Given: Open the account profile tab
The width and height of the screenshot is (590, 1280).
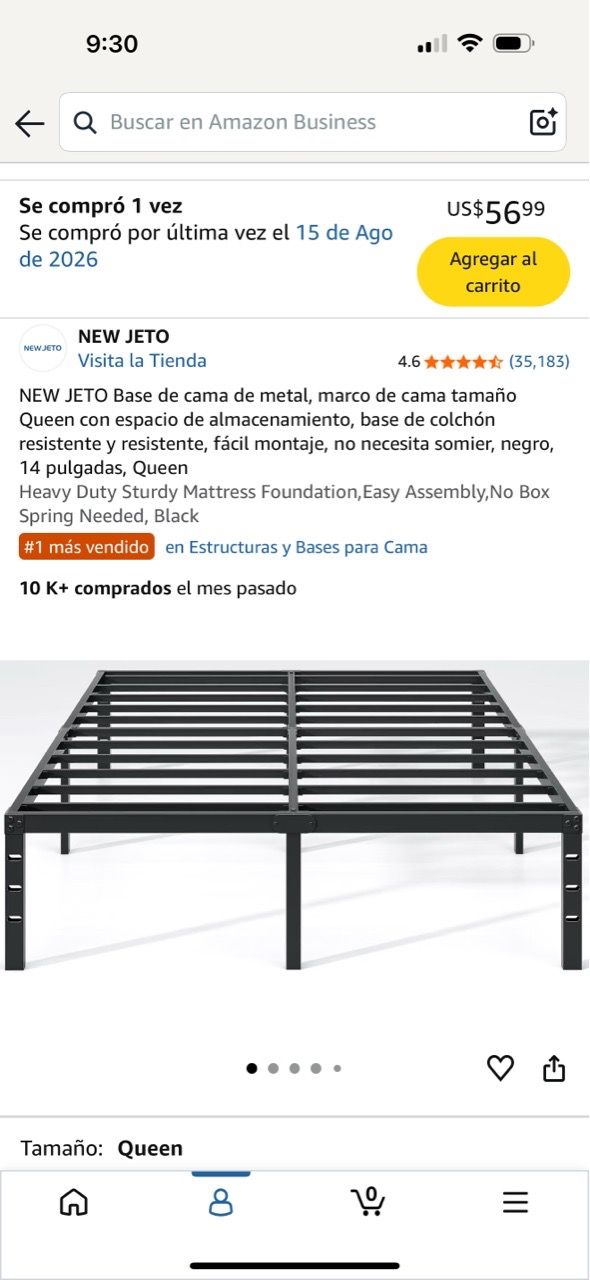Looking at the screenshot, I should click(221, 1202).
